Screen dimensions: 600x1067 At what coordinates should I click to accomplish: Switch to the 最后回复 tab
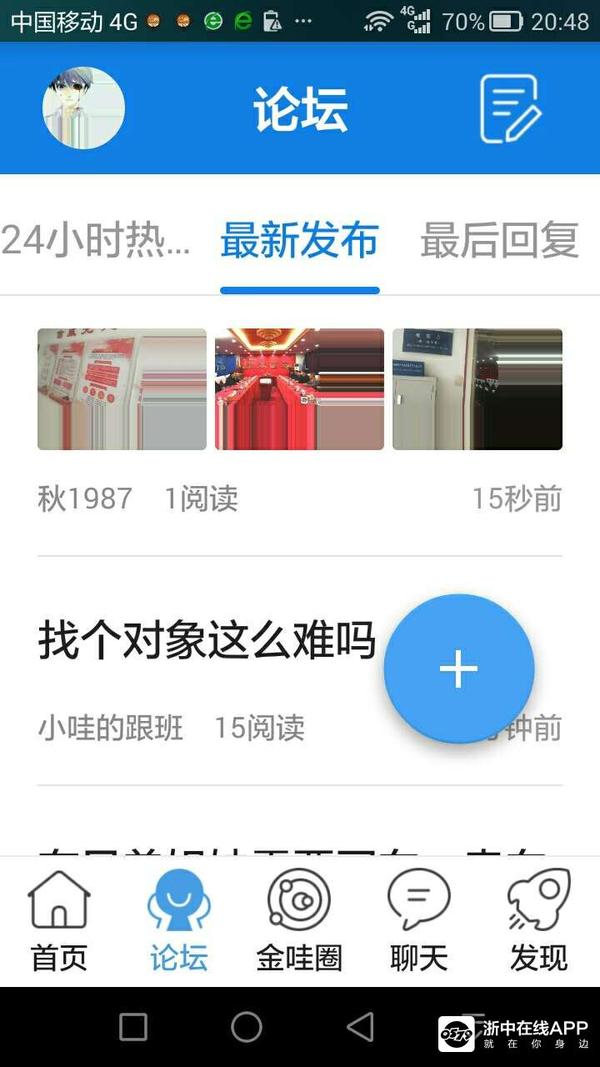[x=499, y=241]
